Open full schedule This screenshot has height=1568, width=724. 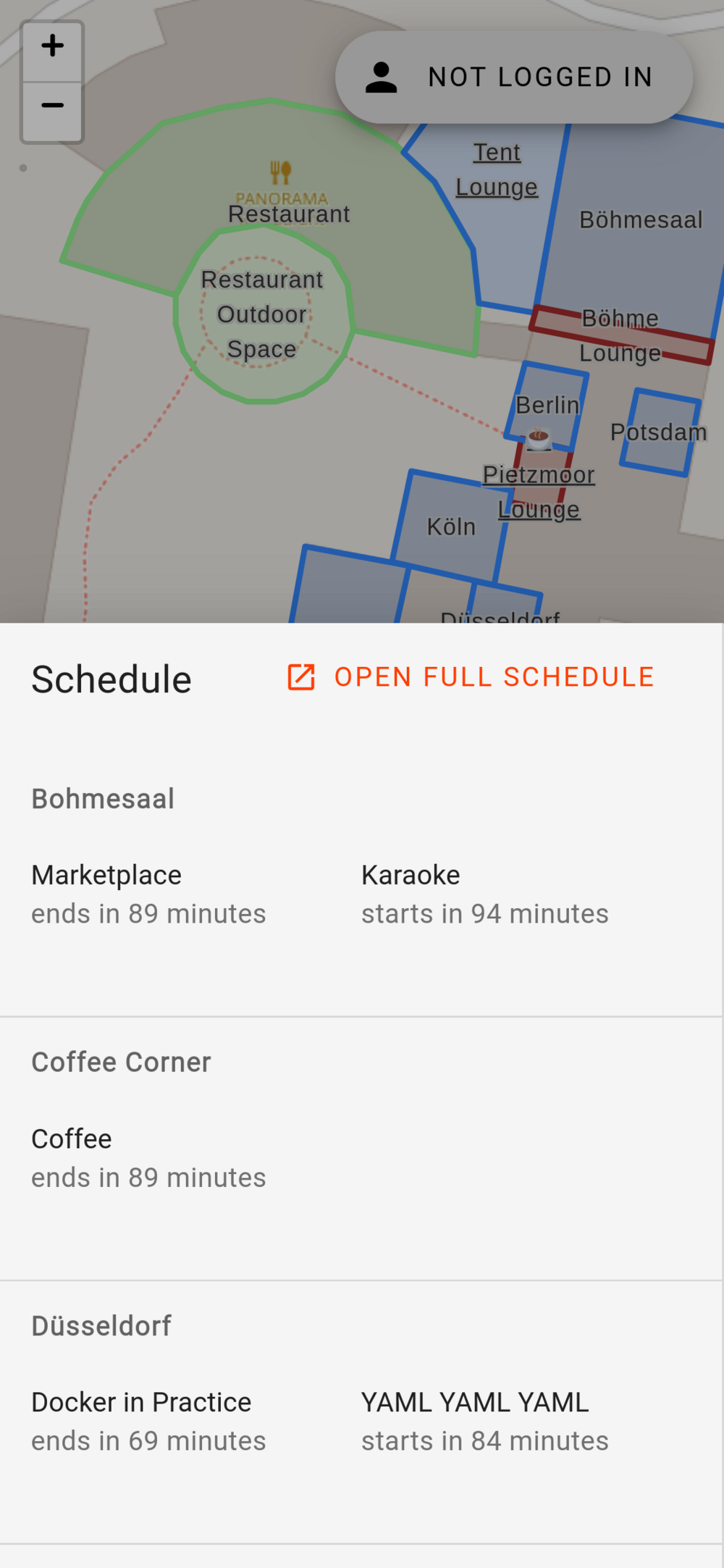point(471,677)
